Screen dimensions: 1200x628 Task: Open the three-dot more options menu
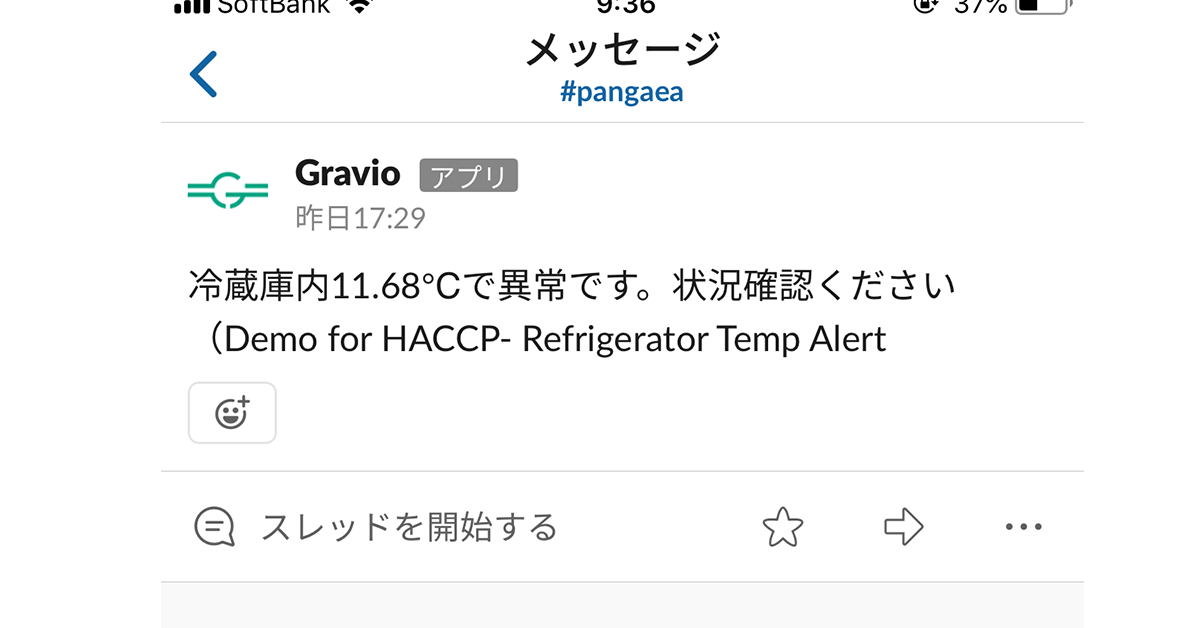[1023, 526]
